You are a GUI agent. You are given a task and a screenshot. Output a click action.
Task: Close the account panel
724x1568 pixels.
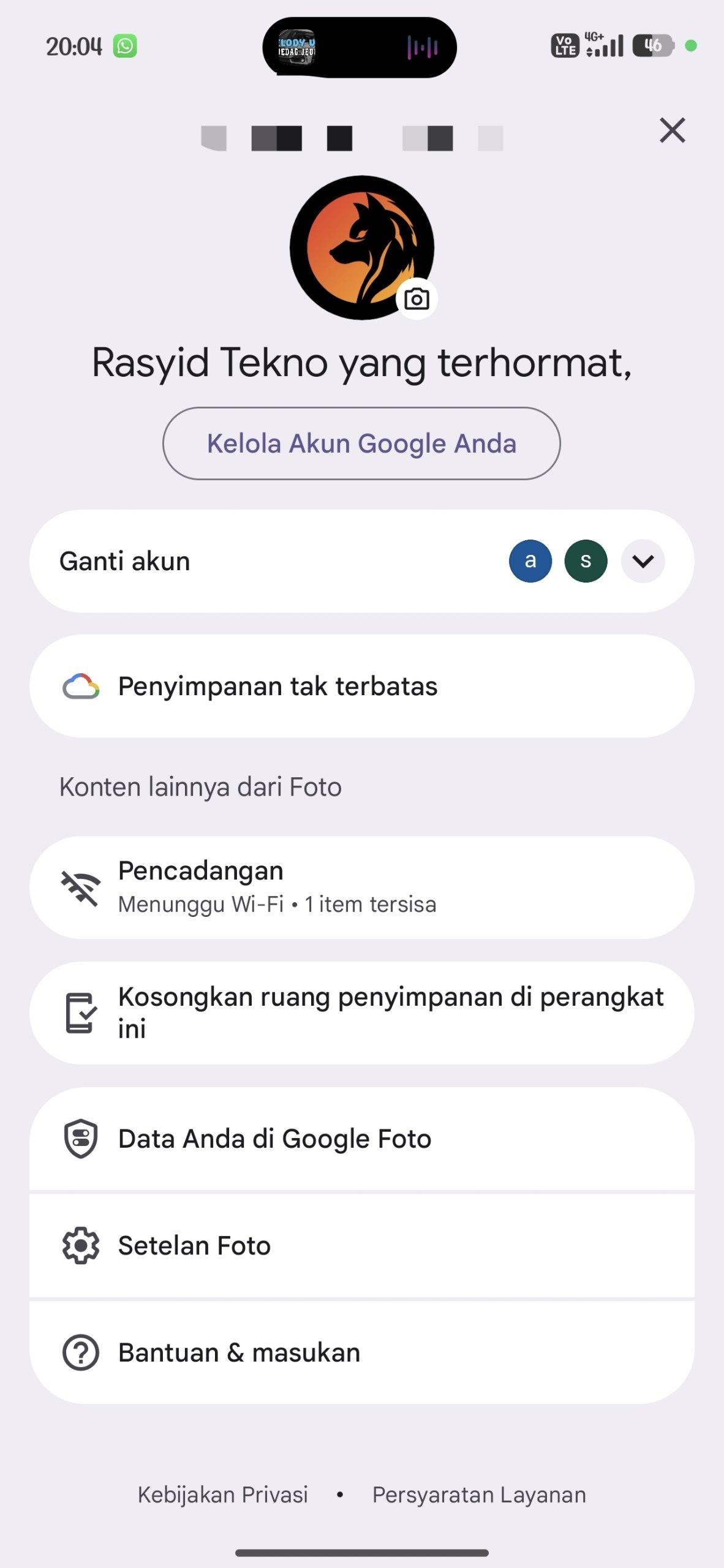(672, 130)
